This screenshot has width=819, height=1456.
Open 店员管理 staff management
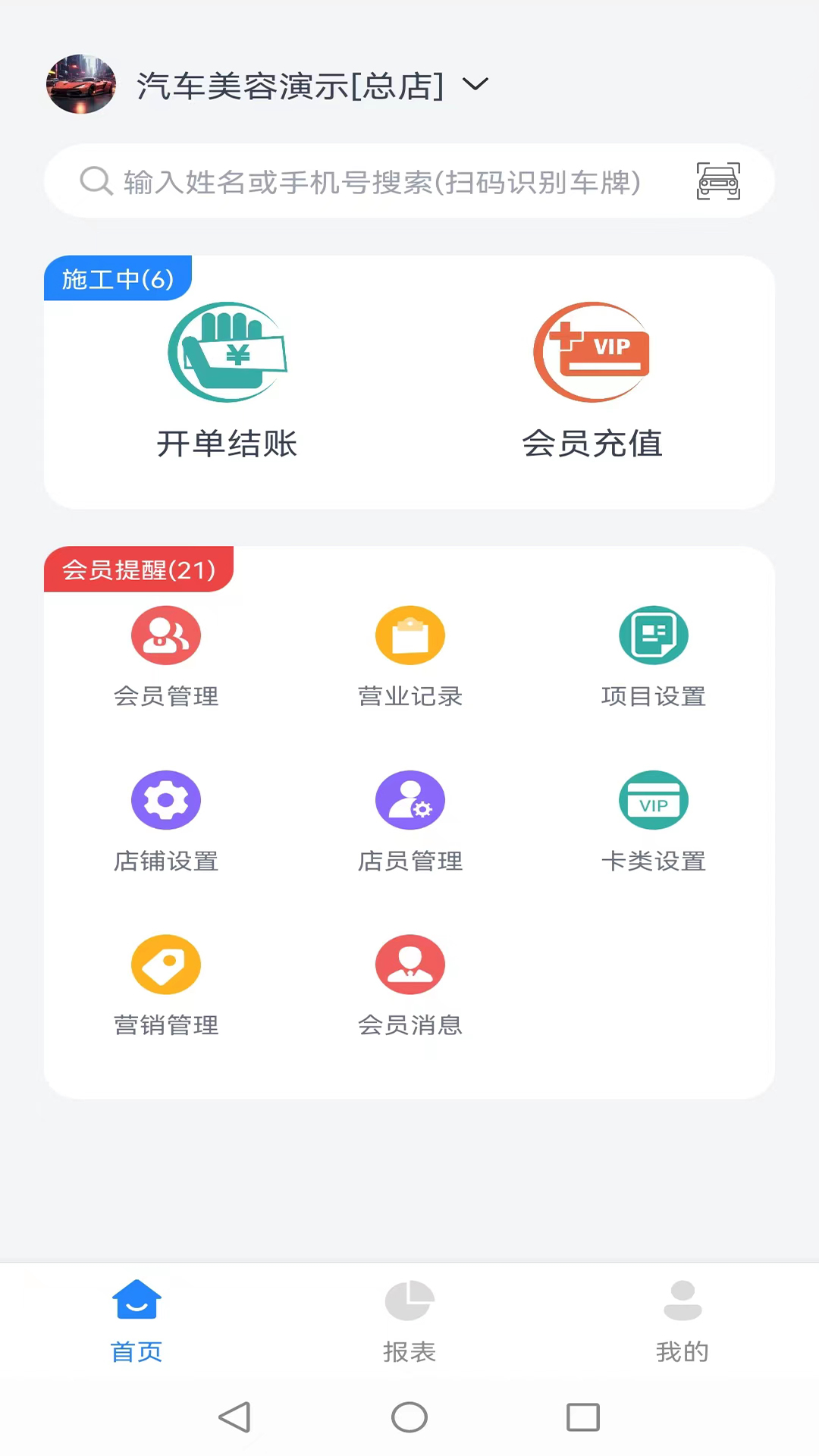pos(409,799)
